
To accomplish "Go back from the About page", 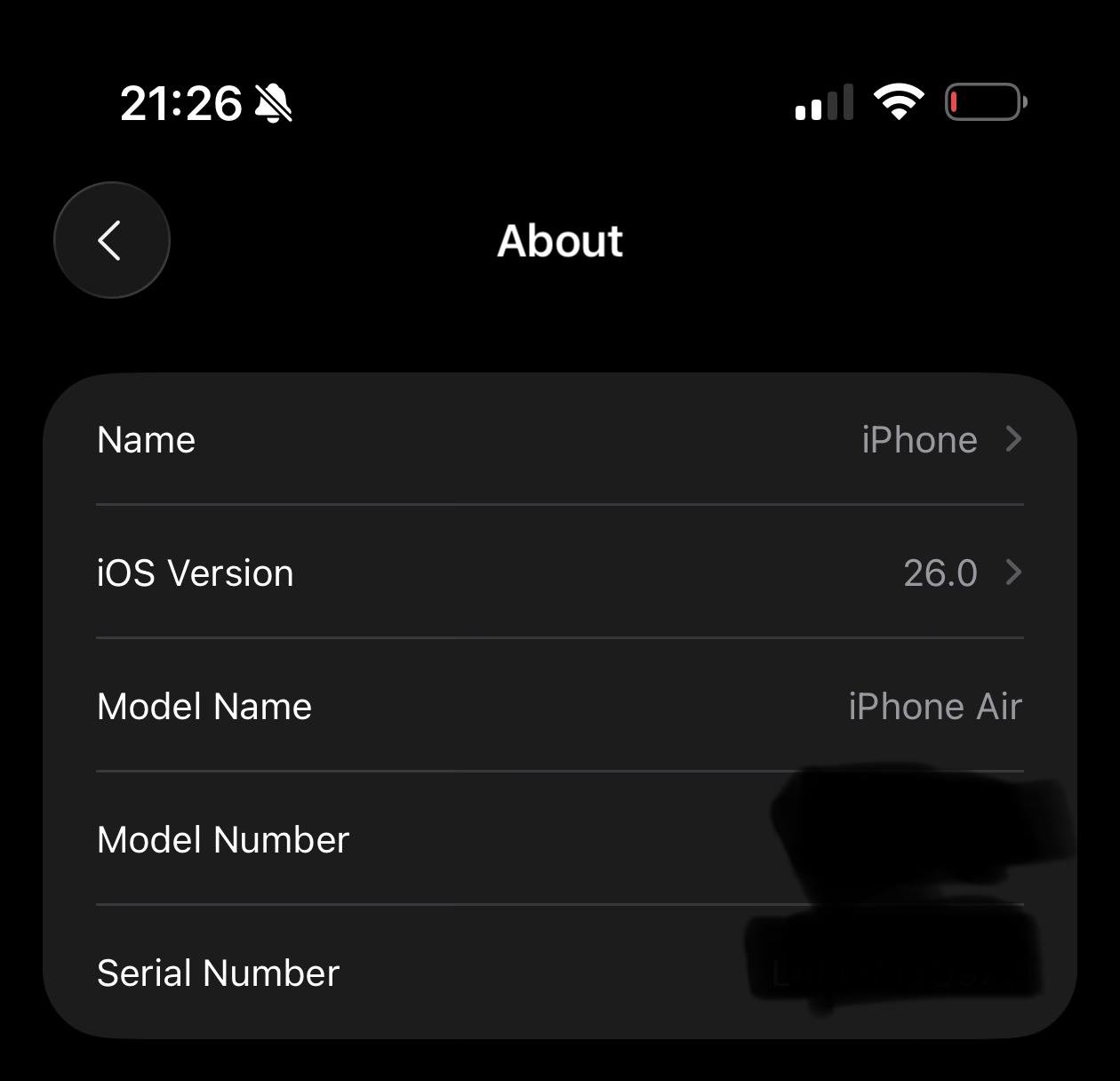I will pos(111,240).
